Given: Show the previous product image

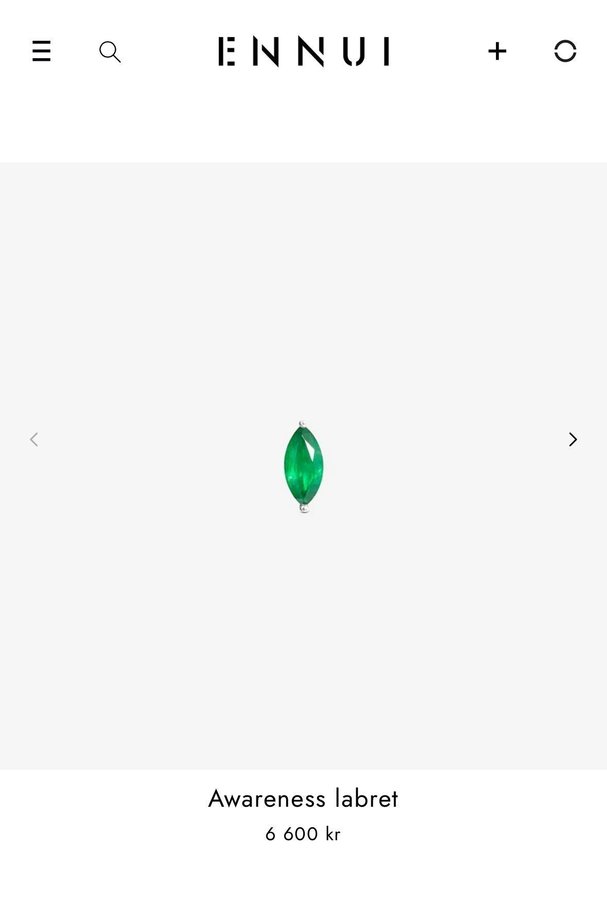Looking at the screenshot, I should (34, 439).
